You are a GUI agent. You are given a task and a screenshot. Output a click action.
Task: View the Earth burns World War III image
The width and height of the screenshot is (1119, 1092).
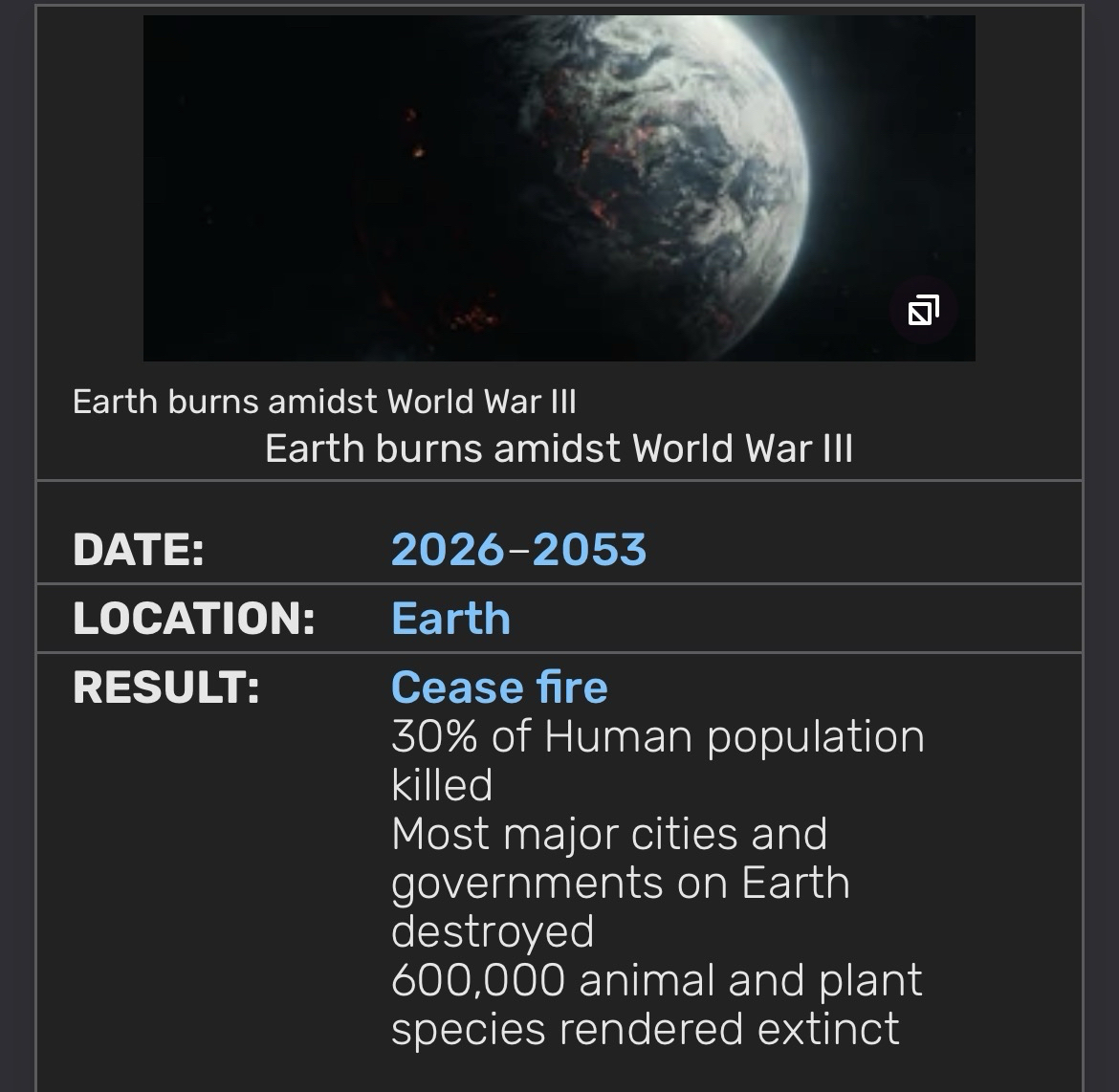pos(559,188)
